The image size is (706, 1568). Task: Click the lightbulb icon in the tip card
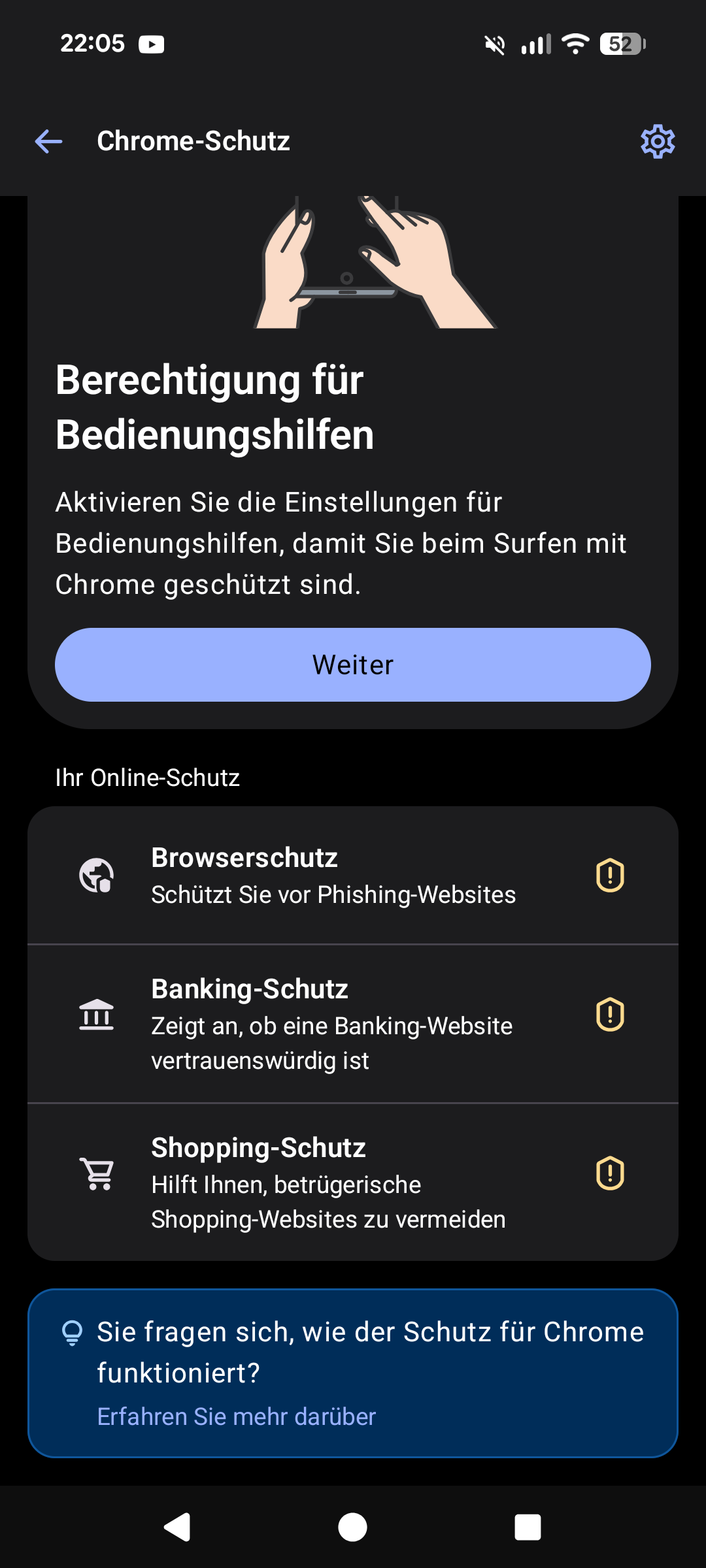click(x=72, y=1333)
